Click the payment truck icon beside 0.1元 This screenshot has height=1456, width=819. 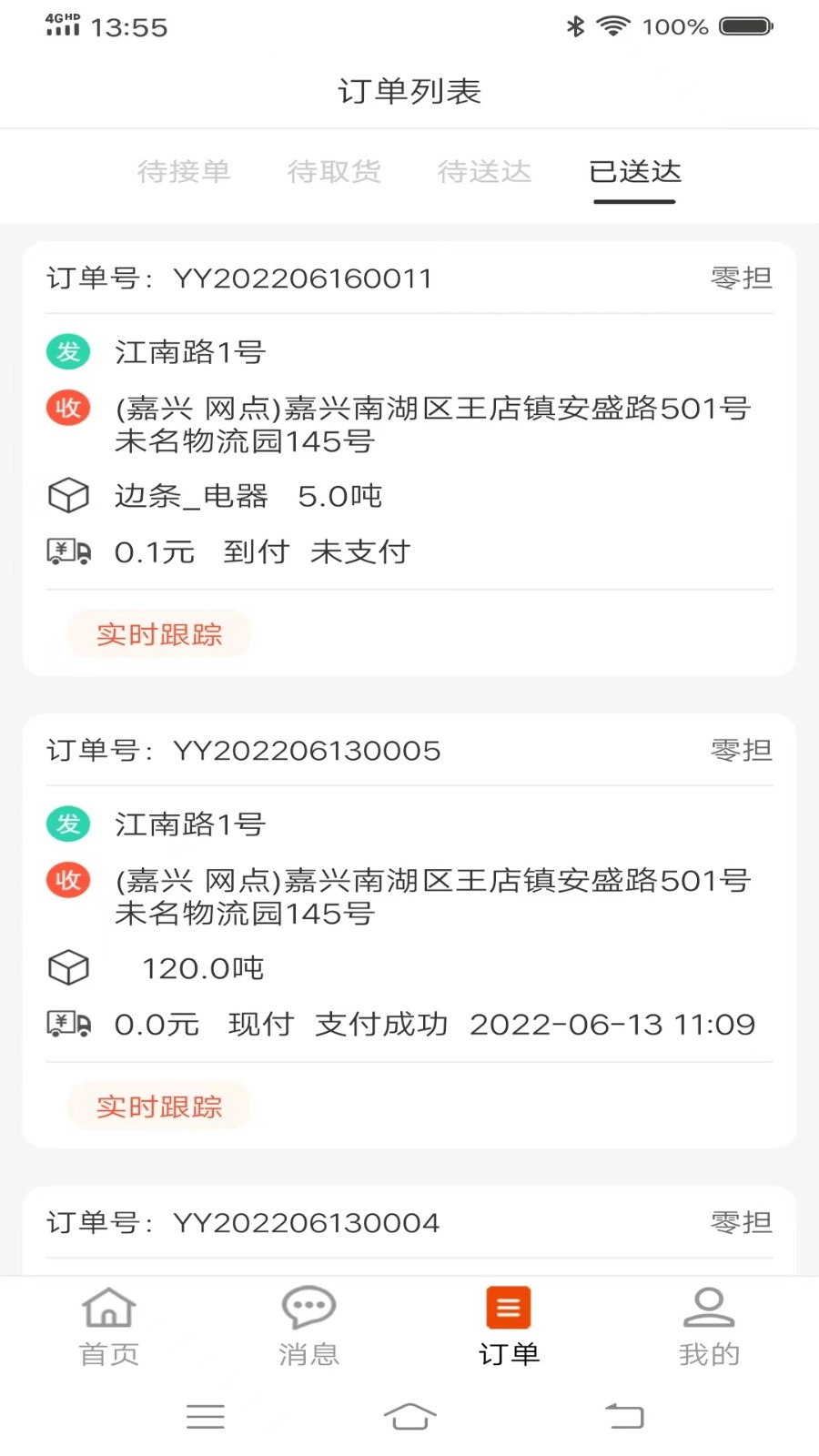tap(67, 551)
